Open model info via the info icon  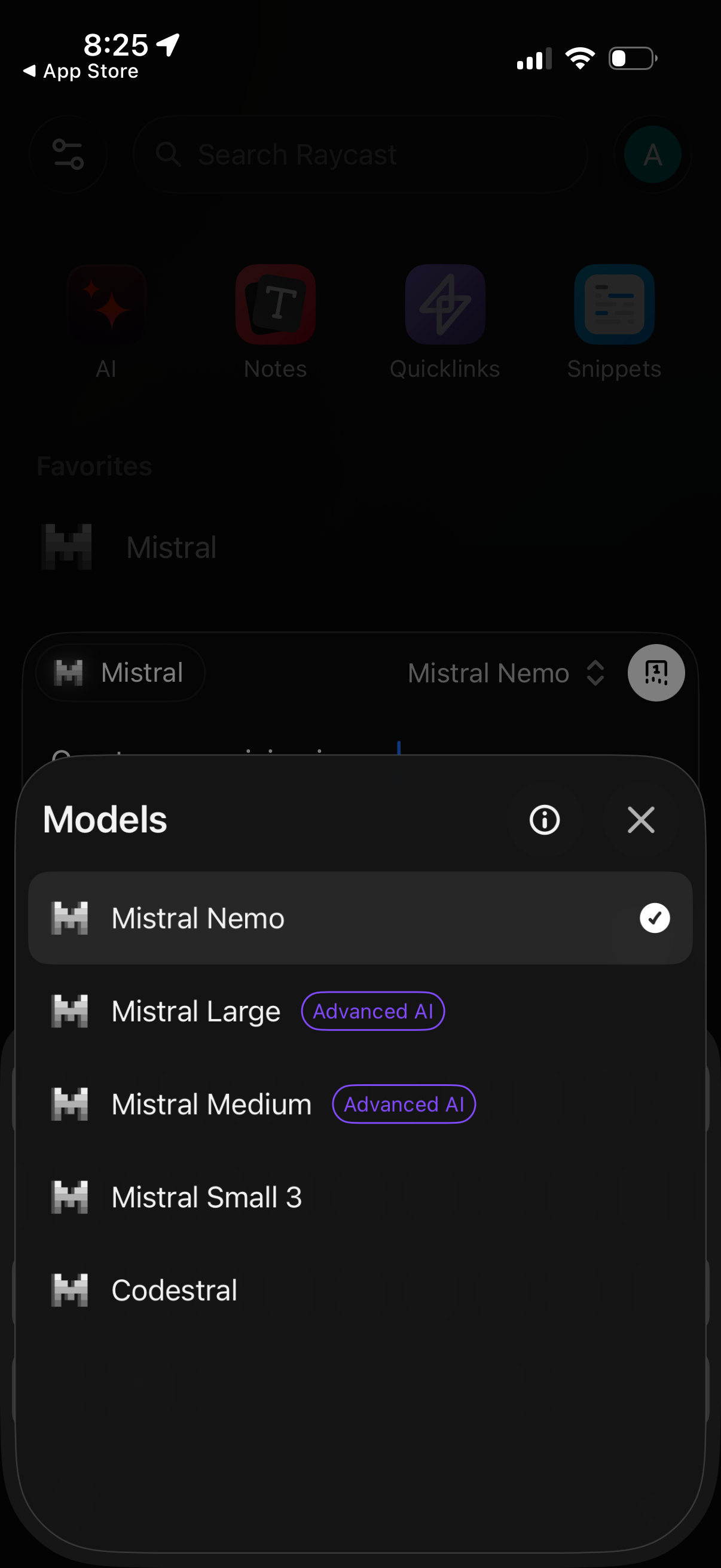(x=544, y=820)
